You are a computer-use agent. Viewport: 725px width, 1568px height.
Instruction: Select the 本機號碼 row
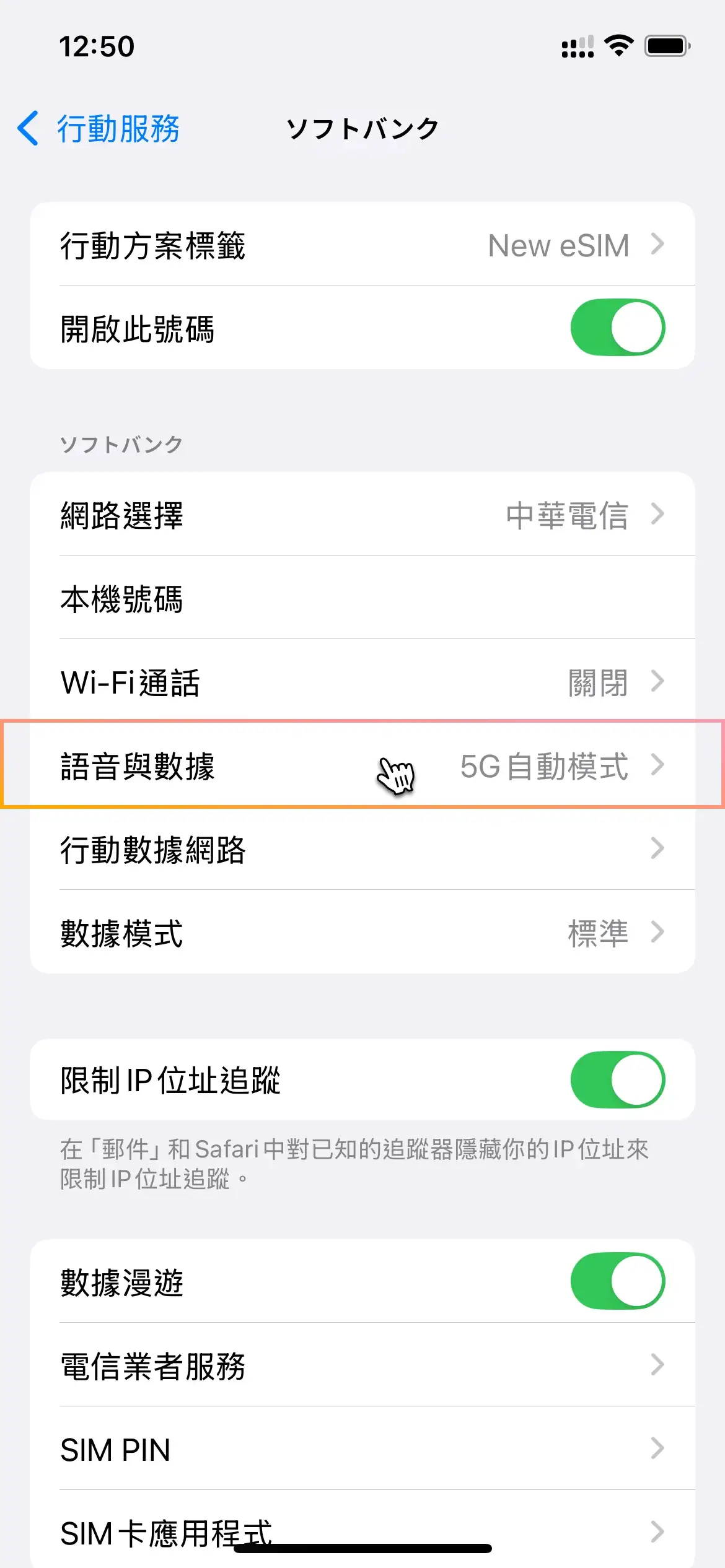pyautogui.click(x=362, y=598)
